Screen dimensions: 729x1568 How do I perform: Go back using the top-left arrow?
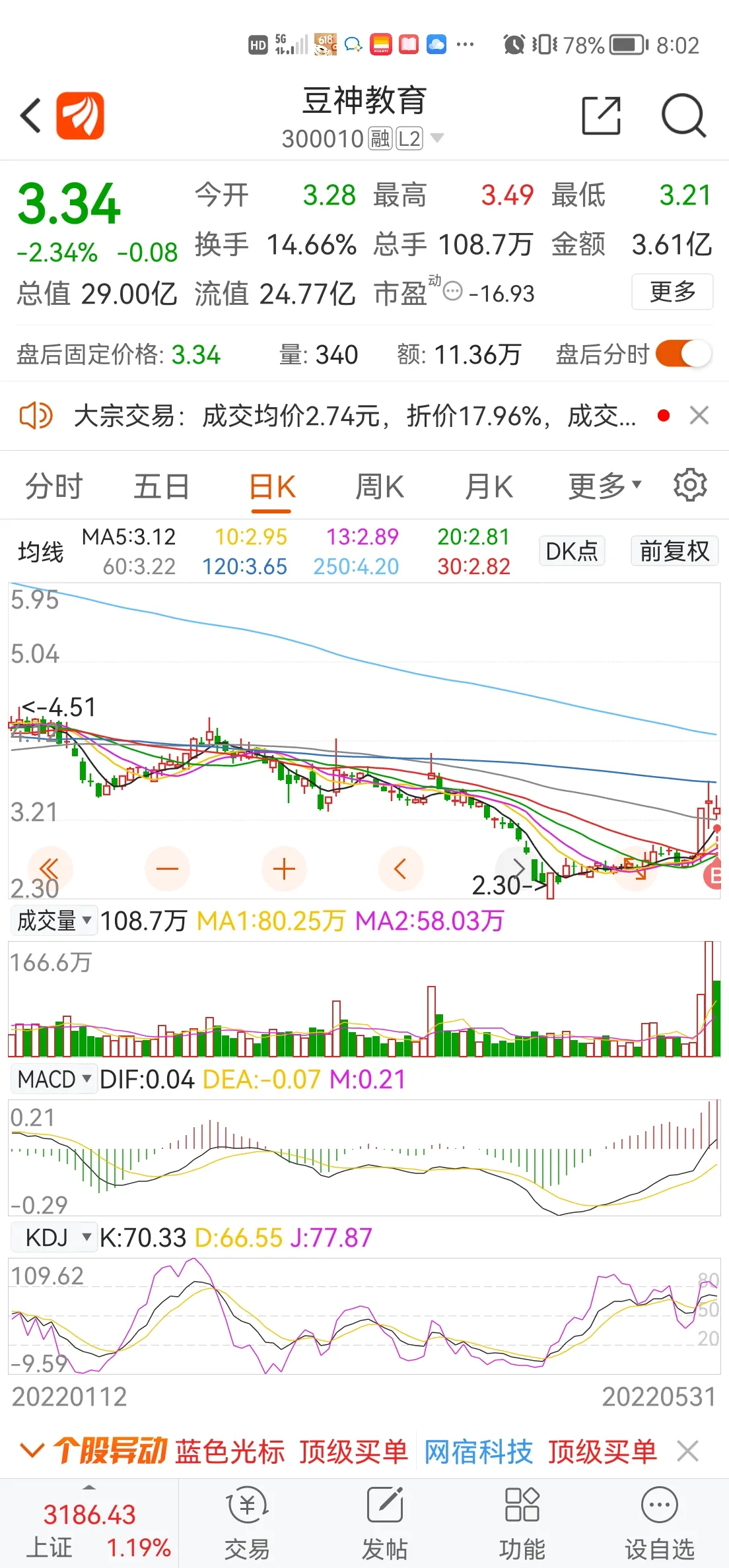30,115
